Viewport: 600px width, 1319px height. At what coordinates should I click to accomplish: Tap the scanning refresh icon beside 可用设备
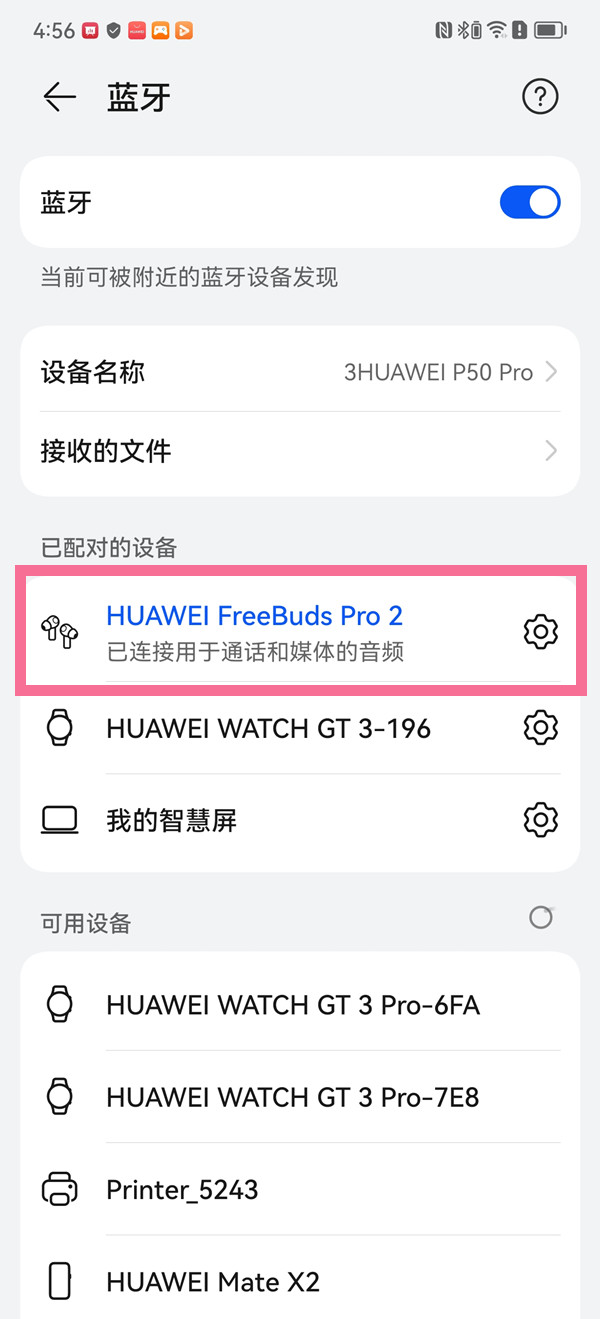click(541, 917)
